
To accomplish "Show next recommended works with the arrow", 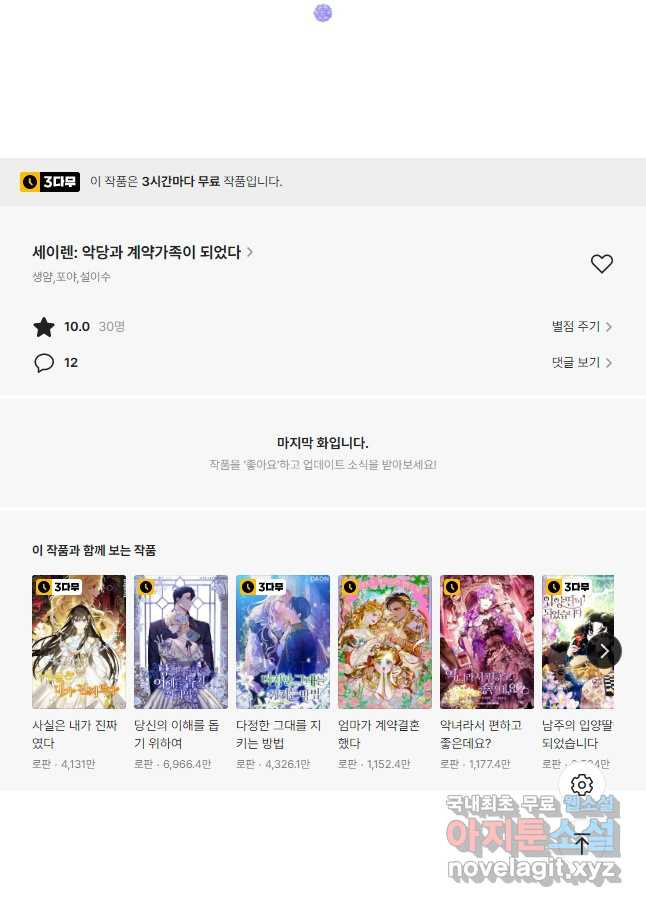I will pos(604,650).
